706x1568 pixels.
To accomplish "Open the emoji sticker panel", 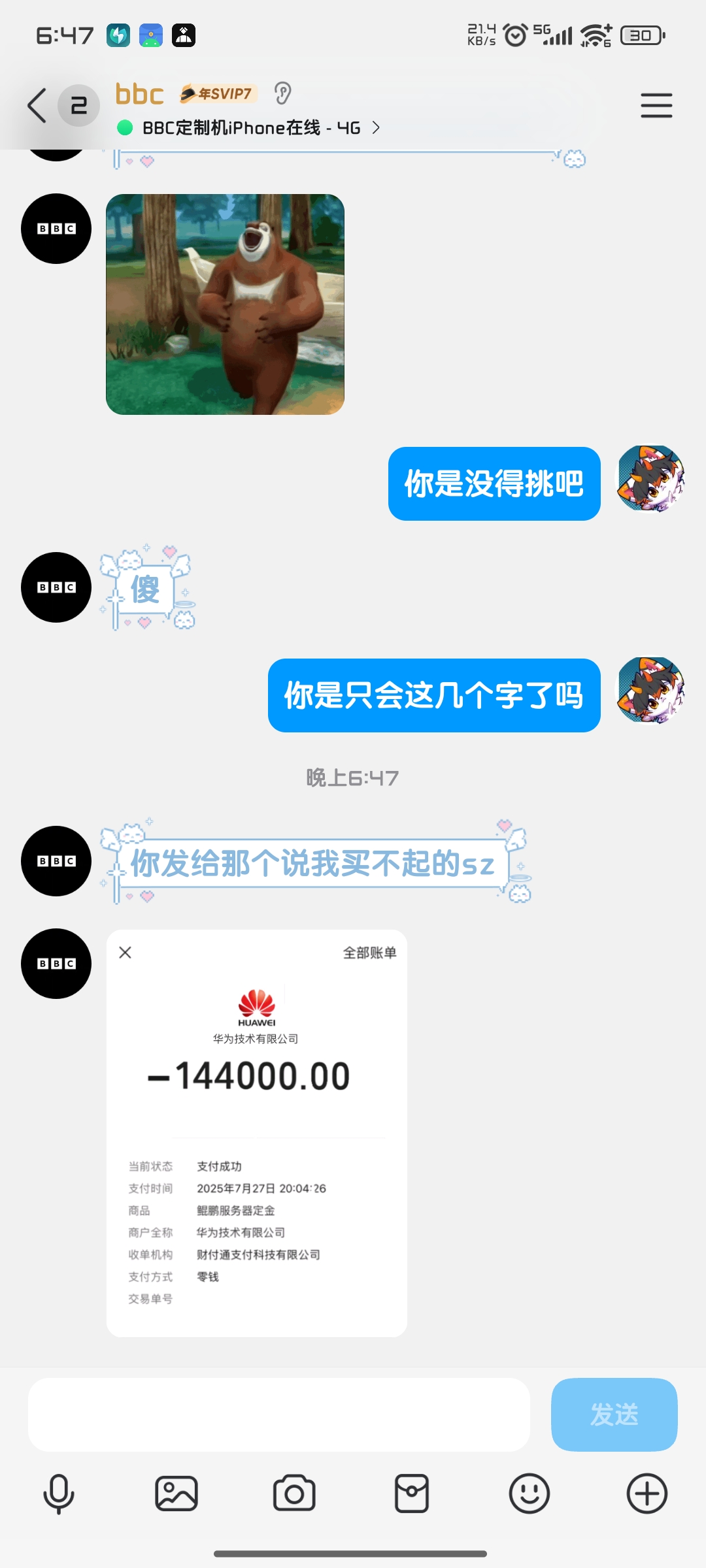I will coord(529,1494).
